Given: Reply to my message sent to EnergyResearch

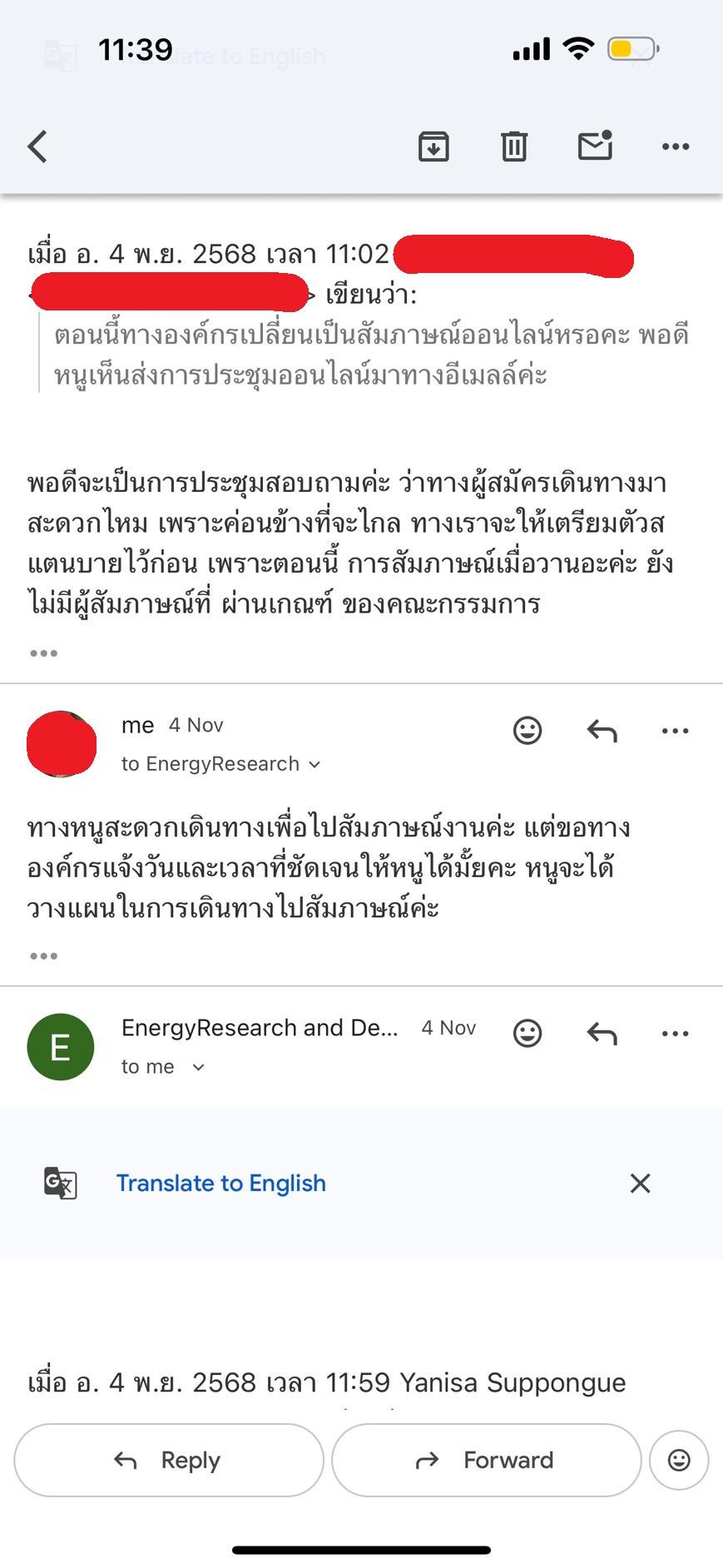Looking at the screenshot, I should tap(602, 731).
